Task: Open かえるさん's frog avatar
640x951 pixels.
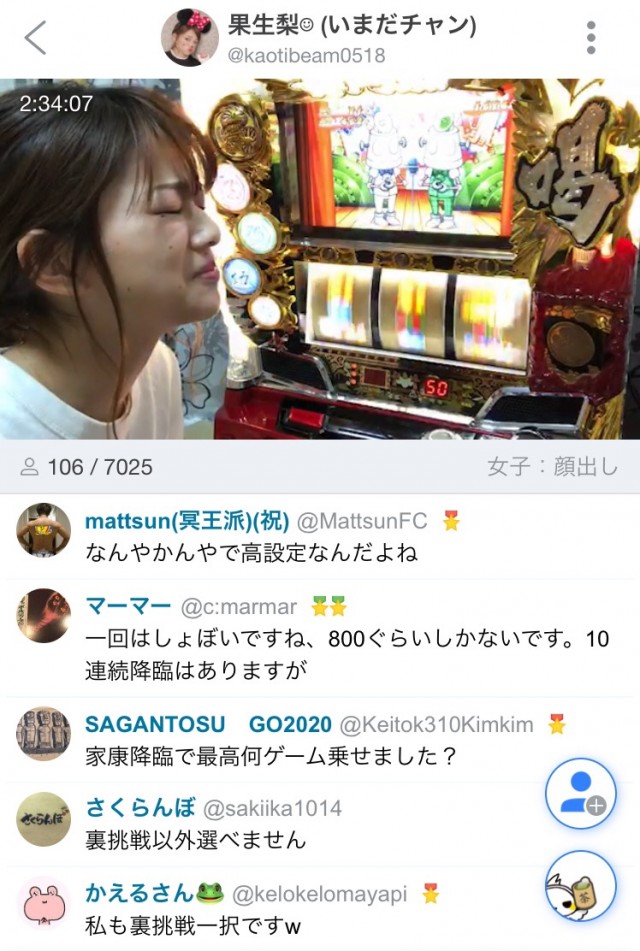Action: [x=44, y=903]
